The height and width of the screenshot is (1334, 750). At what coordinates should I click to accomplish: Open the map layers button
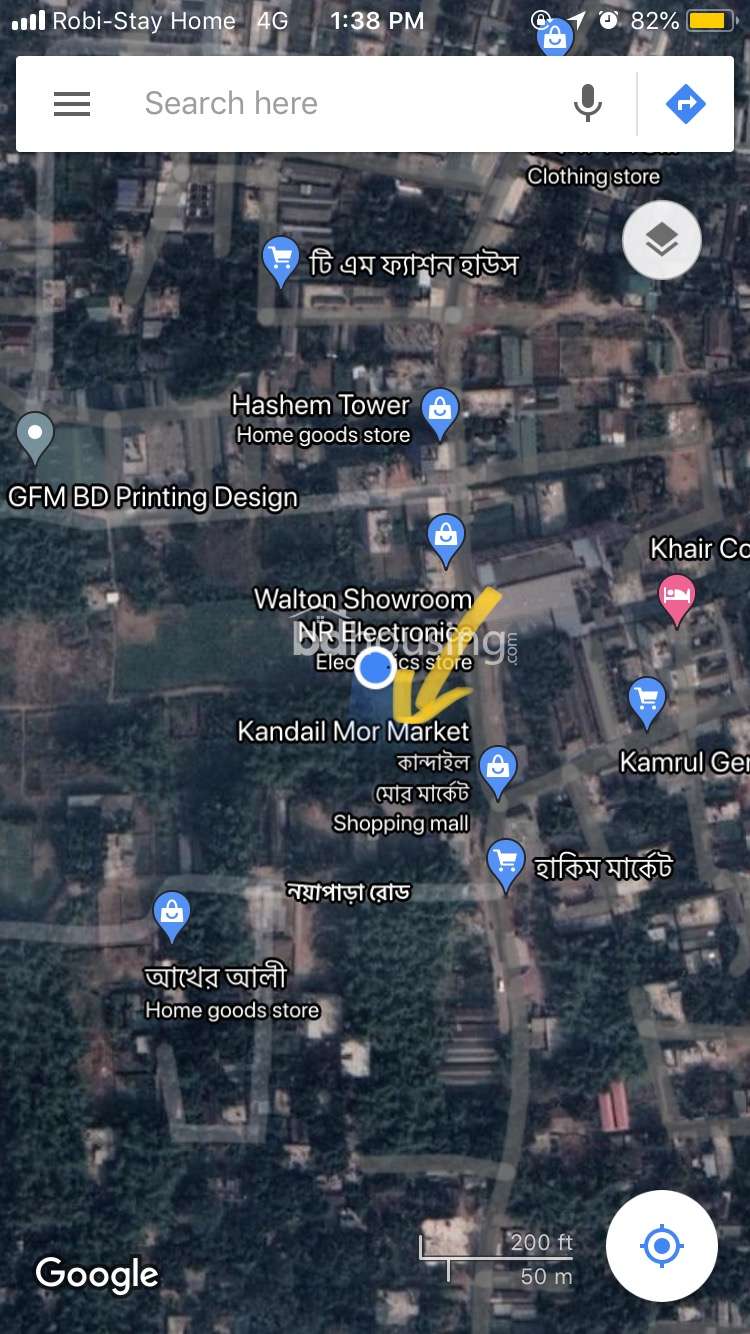[662, 240]
